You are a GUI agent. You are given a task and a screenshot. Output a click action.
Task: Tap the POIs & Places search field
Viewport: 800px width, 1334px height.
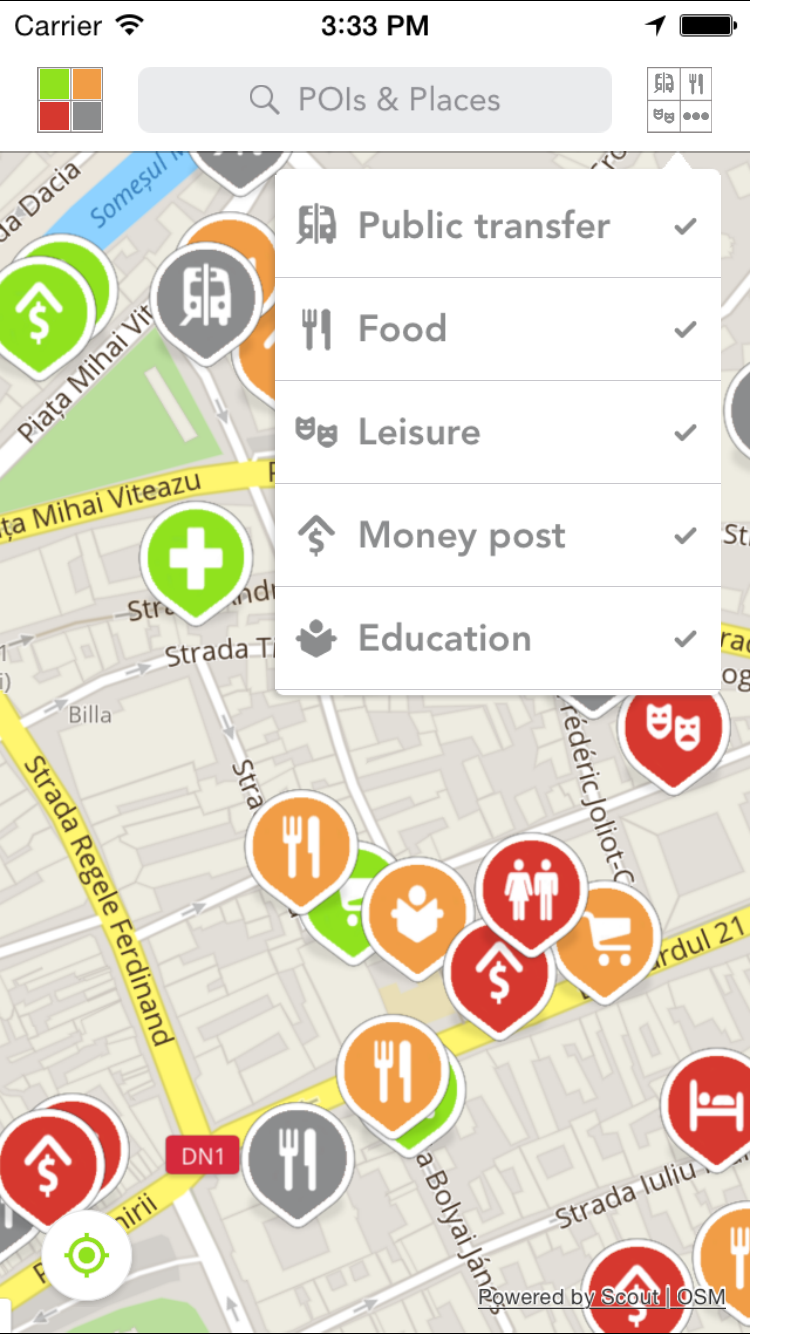click(x=374, y=100)
